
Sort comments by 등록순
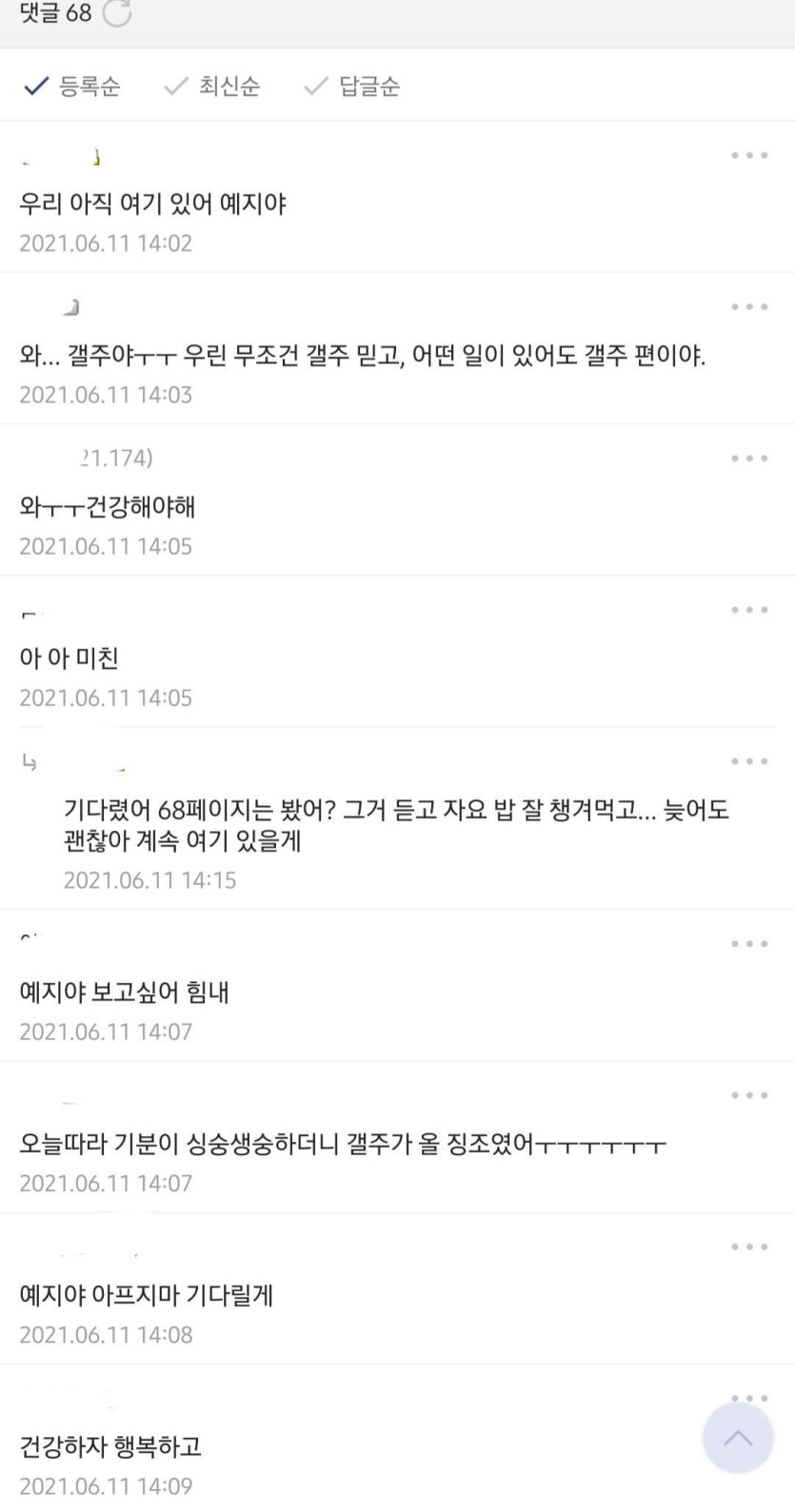(x=72, y=87)
